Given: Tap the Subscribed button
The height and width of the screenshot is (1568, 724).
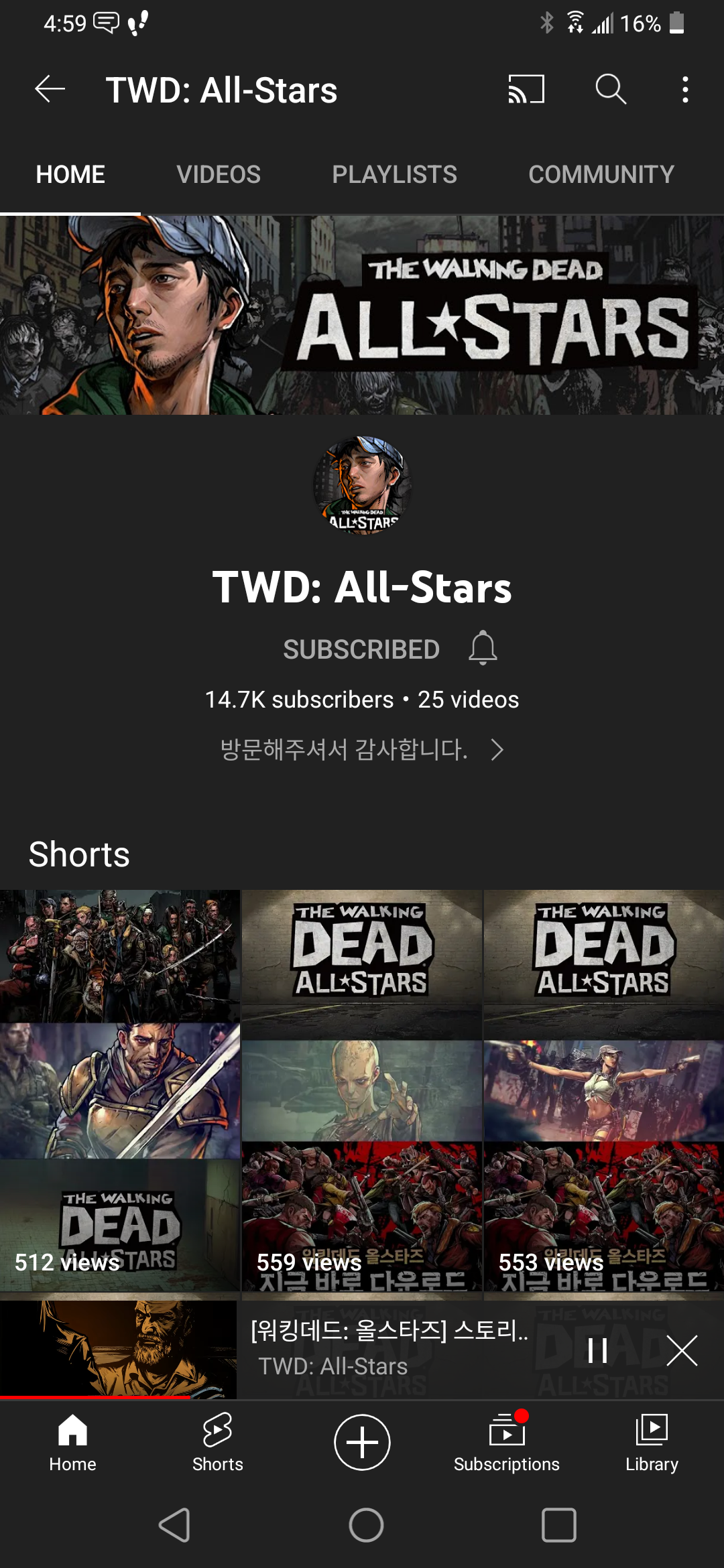Looking at the screenshot, I should (361, 649).
